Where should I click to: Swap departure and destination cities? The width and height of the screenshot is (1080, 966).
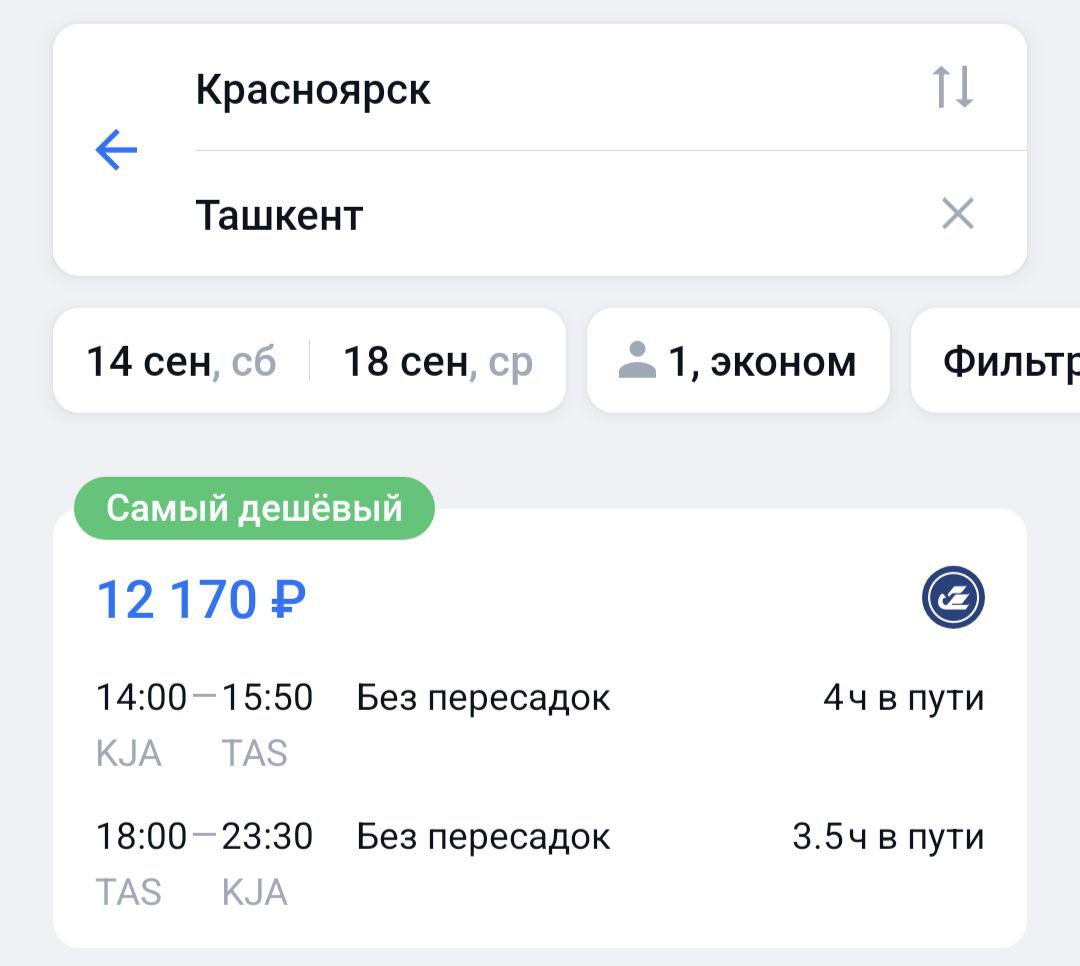952,88
